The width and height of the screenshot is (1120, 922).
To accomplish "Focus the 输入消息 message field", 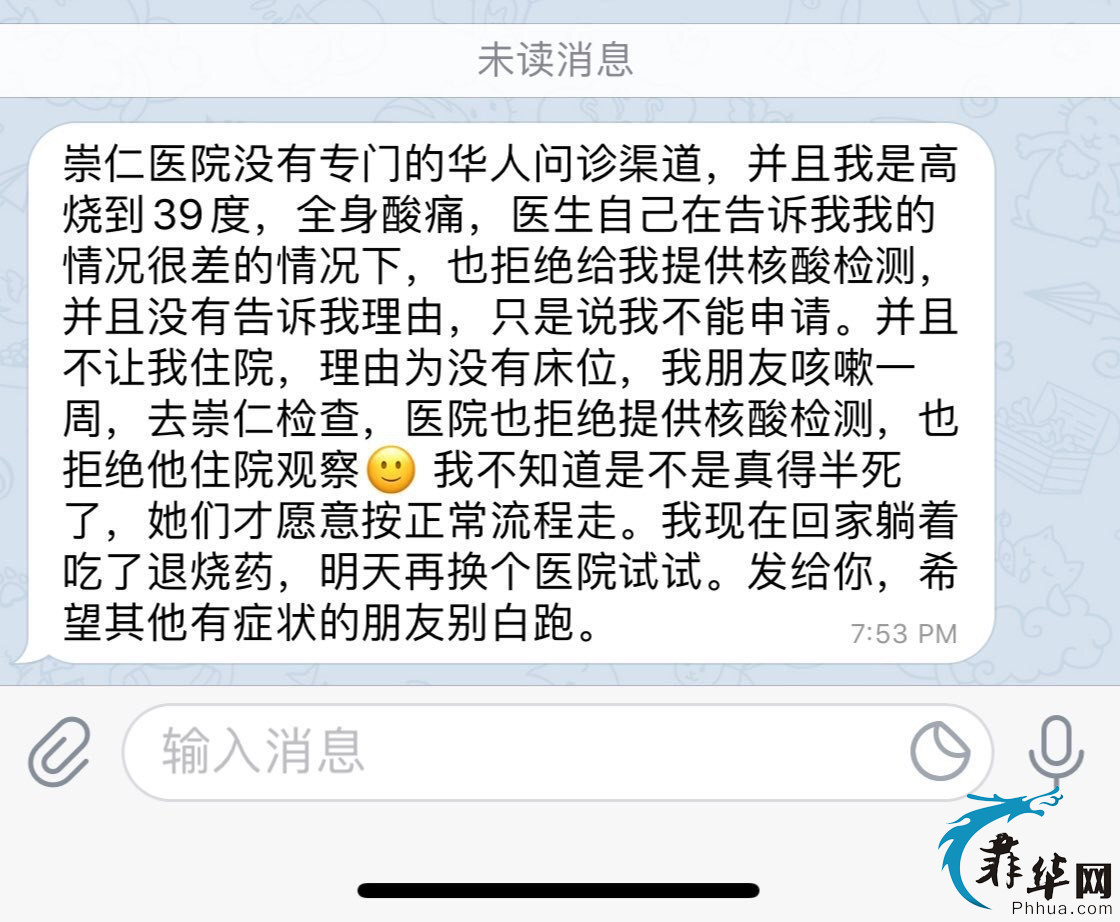I will (500, 751).
